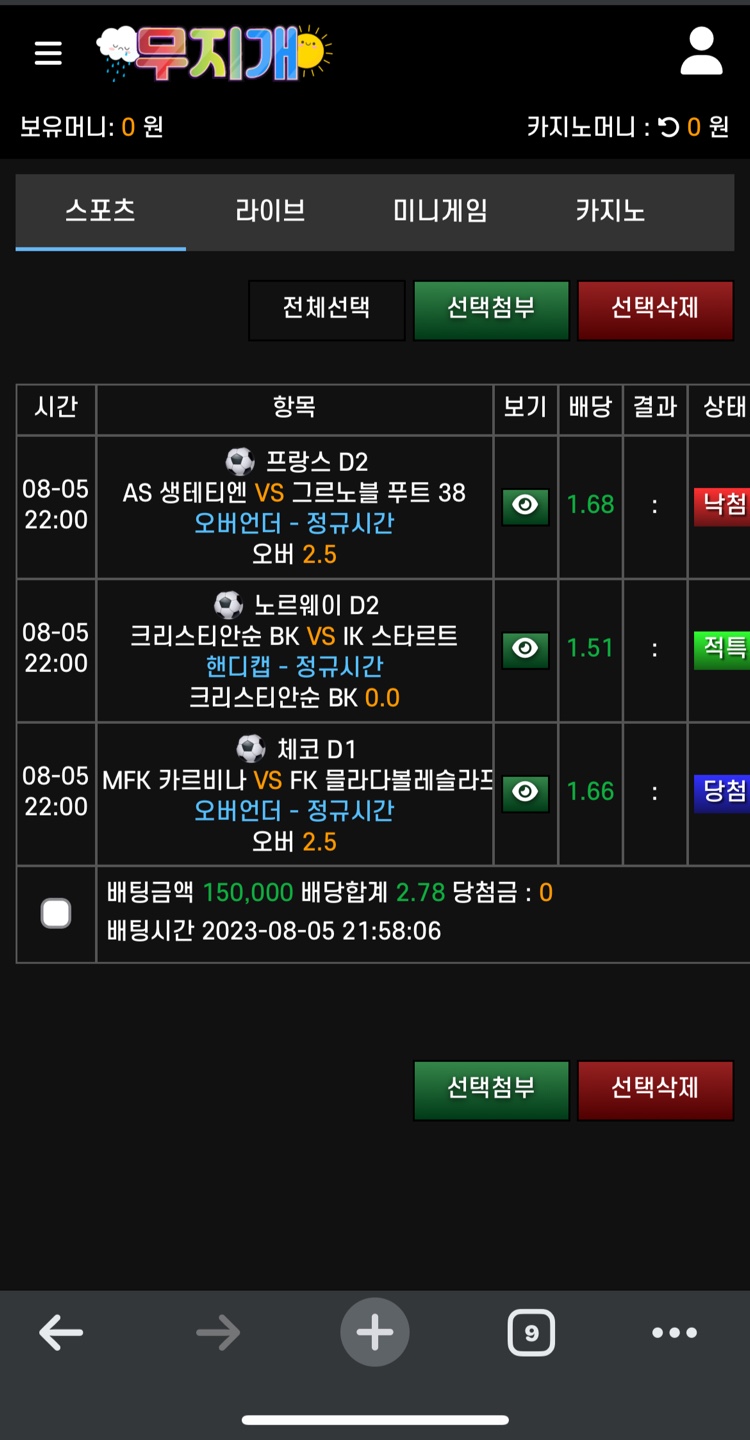Viewport: 750px width, 1440px height.
Task: Open a new browser tab
Action: [375, 1332]
